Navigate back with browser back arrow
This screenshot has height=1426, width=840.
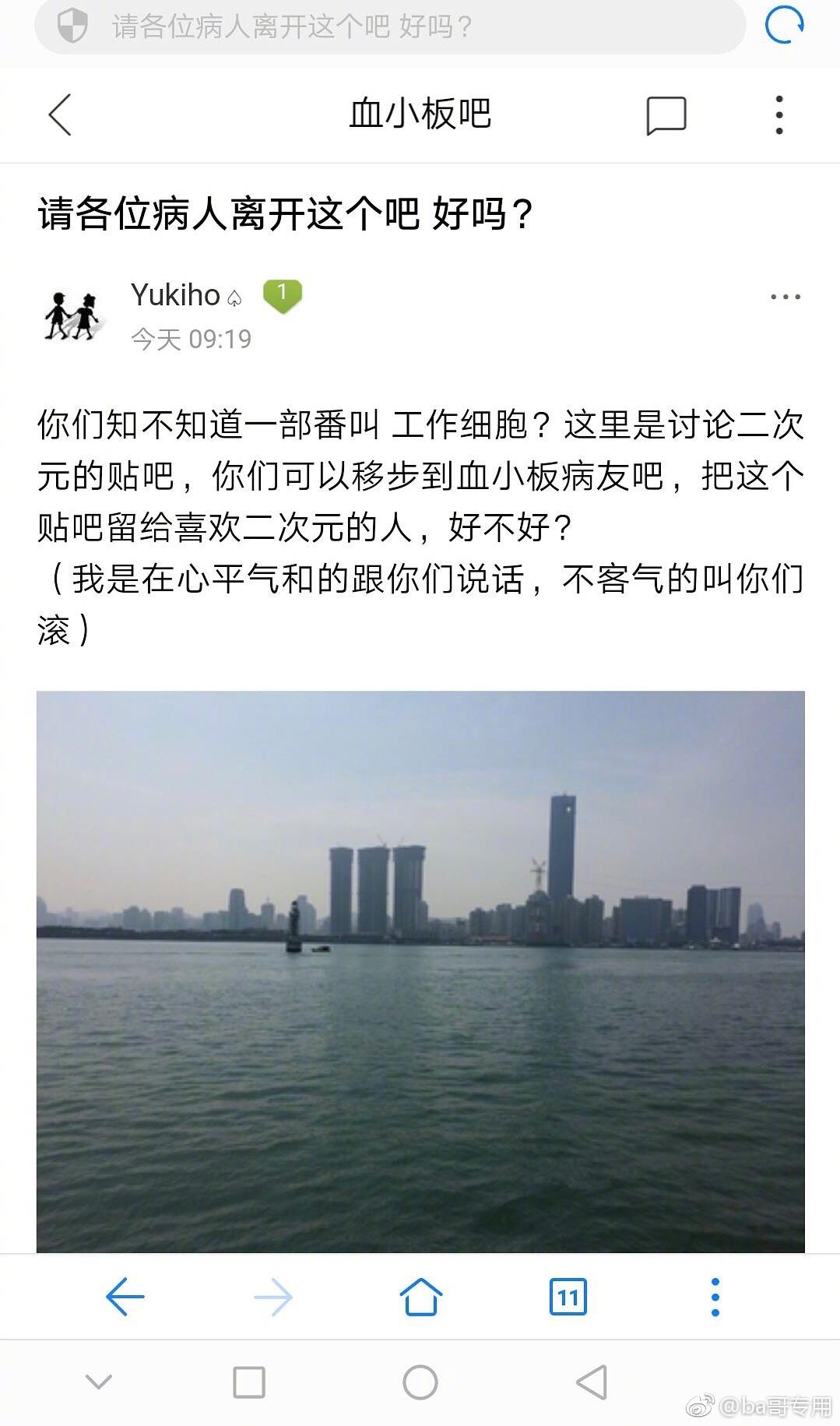click(x=125, y=1297)
